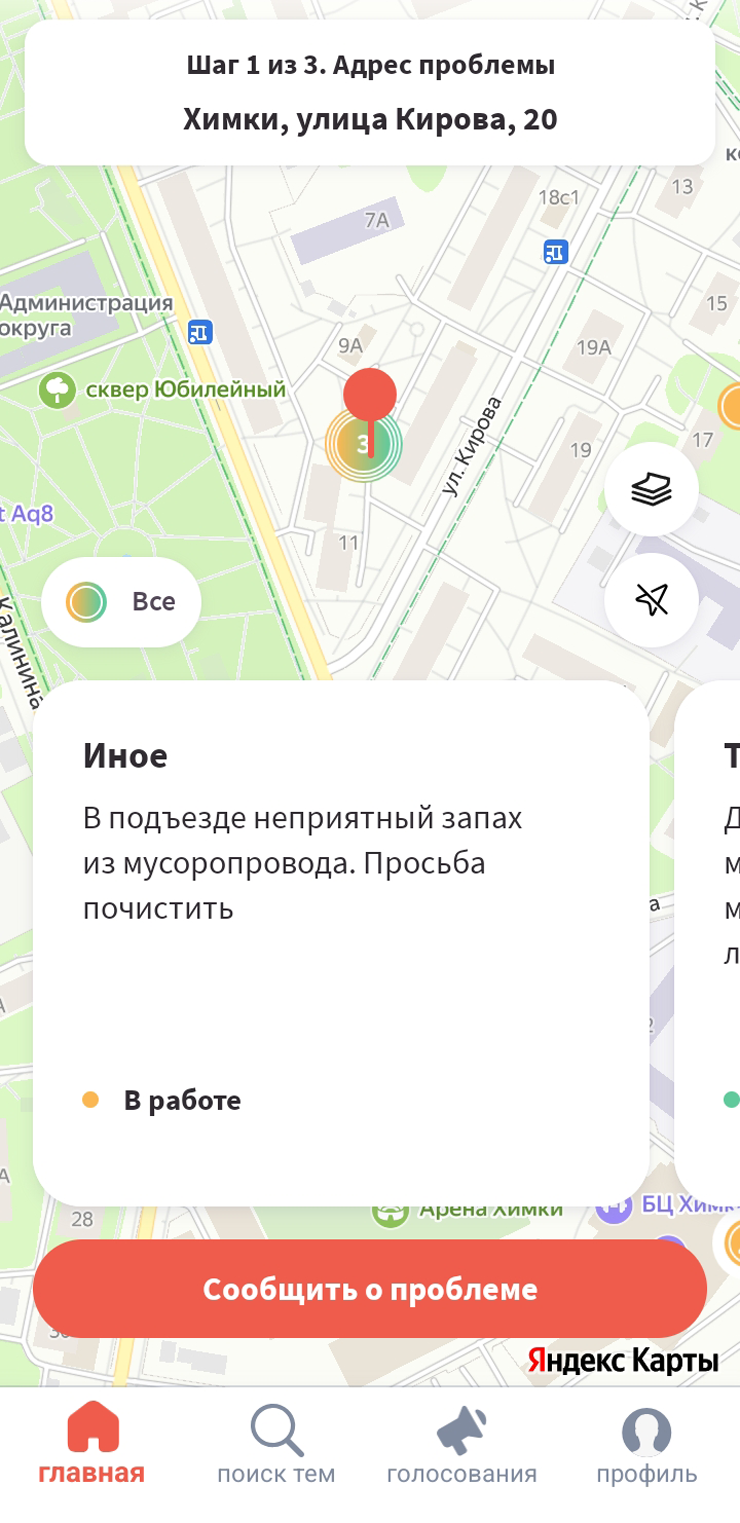The height and width of the screenshot is (1523, 740).
Task: Open the 'Все' status filter chip
Action: (x=121, y=602)
